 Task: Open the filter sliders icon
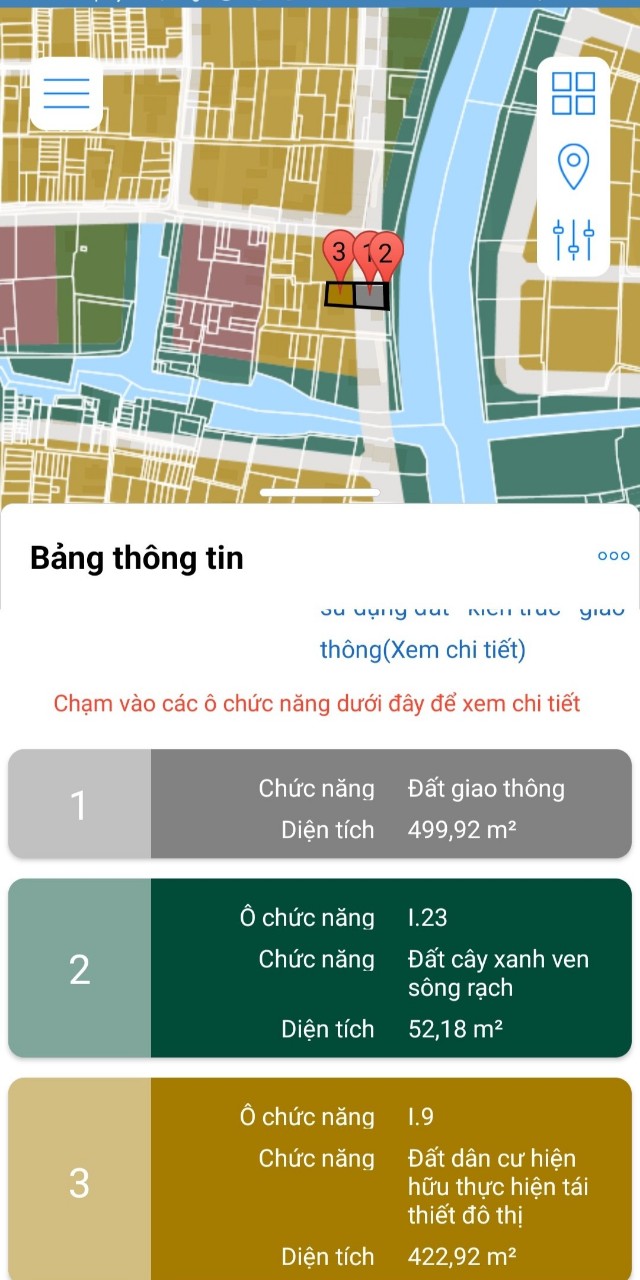tap(573, 240)
